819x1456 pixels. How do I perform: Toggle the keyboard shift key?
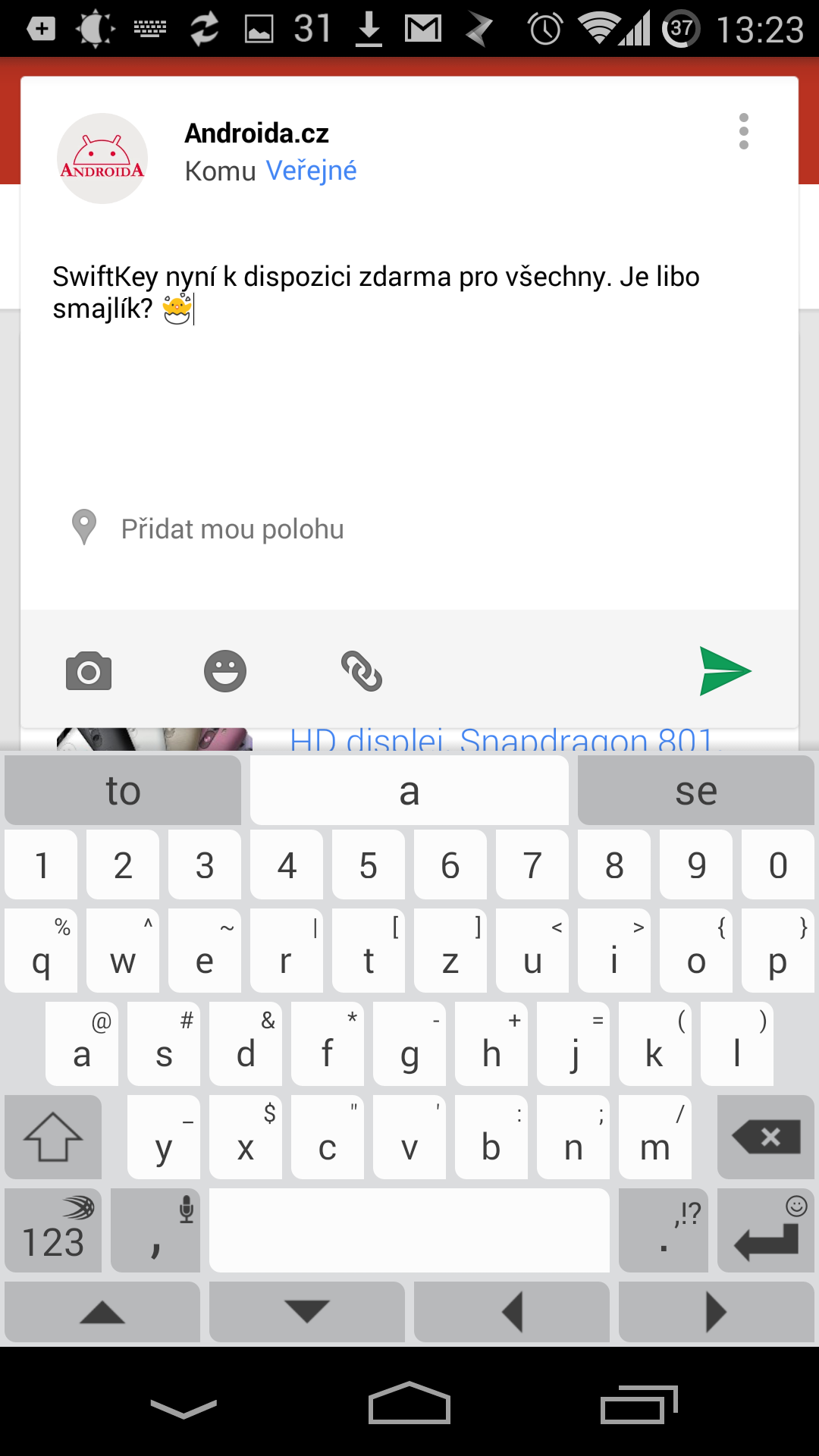coord(53,1137)
